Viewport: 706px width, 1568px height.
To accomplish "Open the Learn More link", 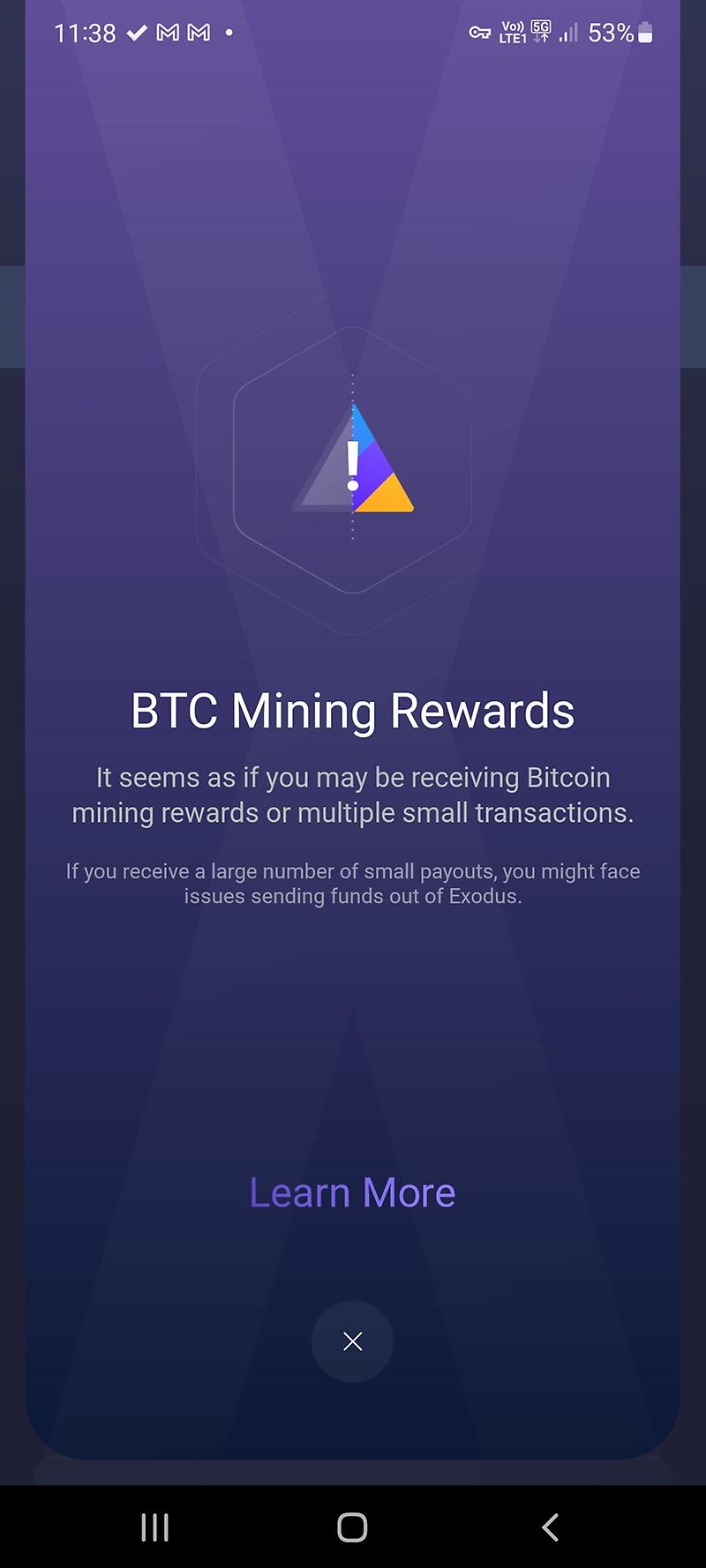I will point(352,1193).
